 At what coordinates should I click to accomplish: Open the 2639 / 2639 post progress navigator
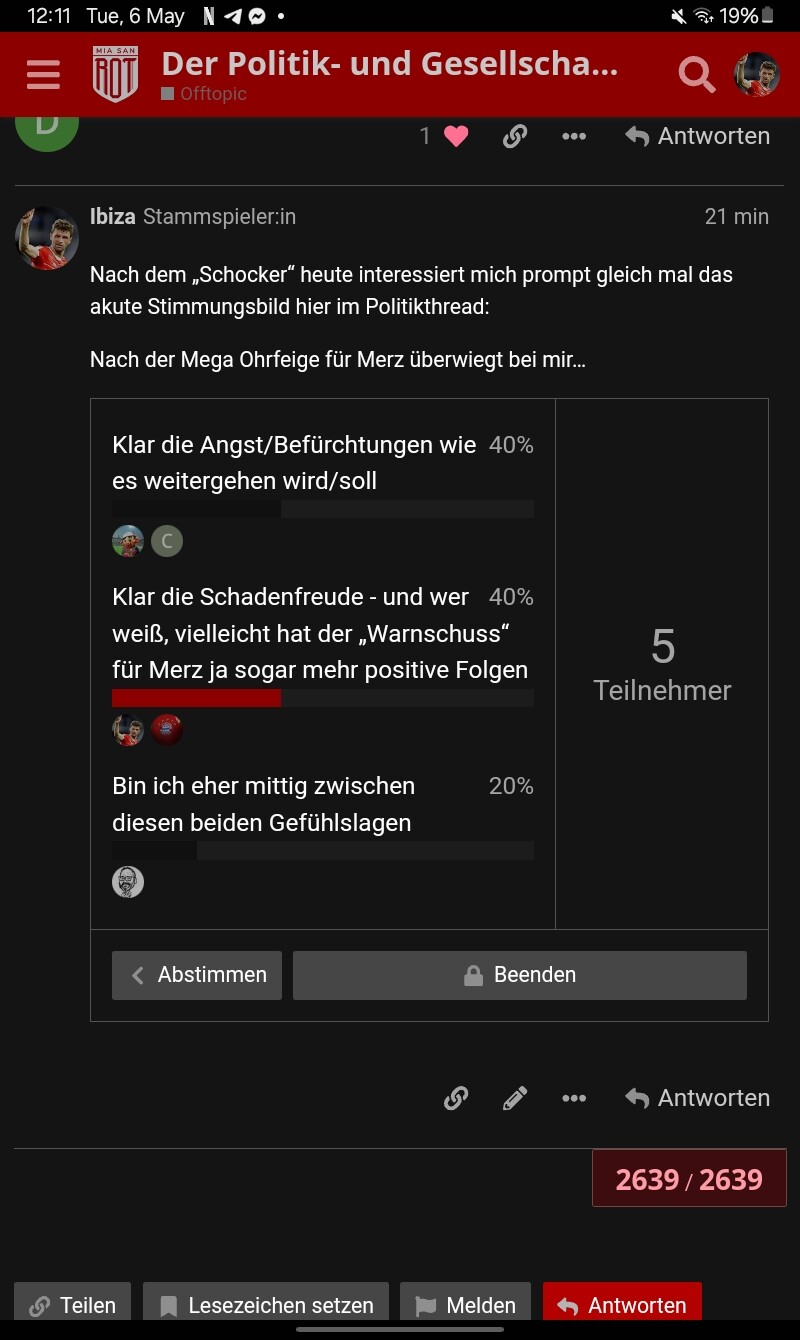pyautogui.click(x=689, y=1179)
